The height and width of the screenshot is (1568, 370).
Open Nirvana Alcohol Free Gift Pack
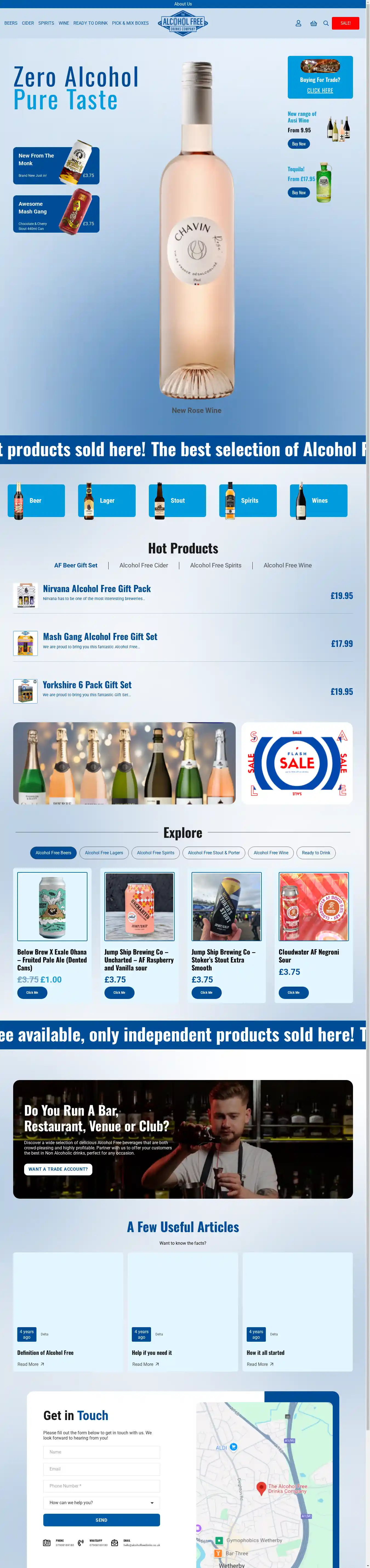(97, 589)
